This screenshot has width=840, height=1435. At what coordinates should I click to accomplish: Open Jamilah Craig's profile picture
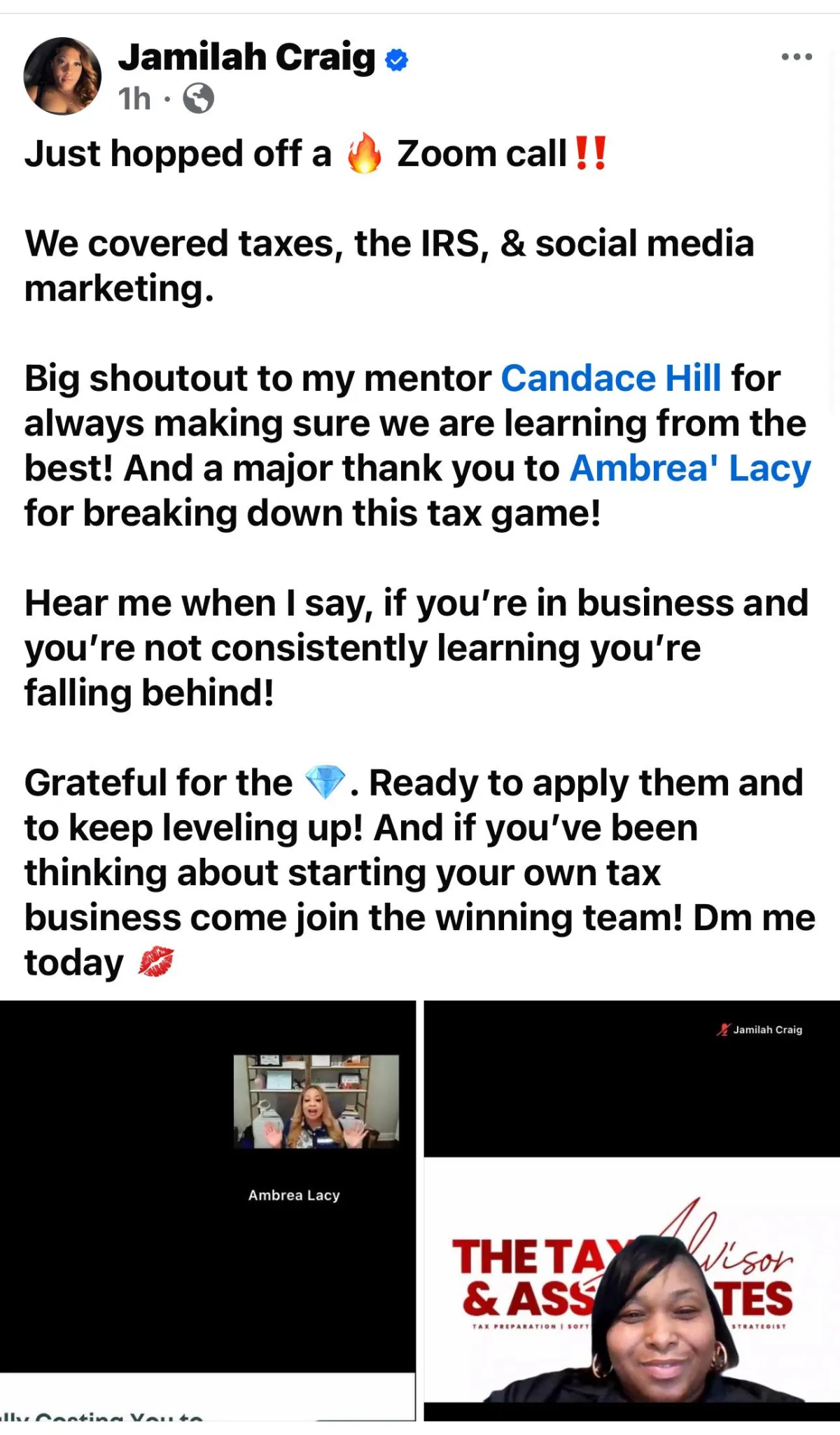(x=62, y=76)
